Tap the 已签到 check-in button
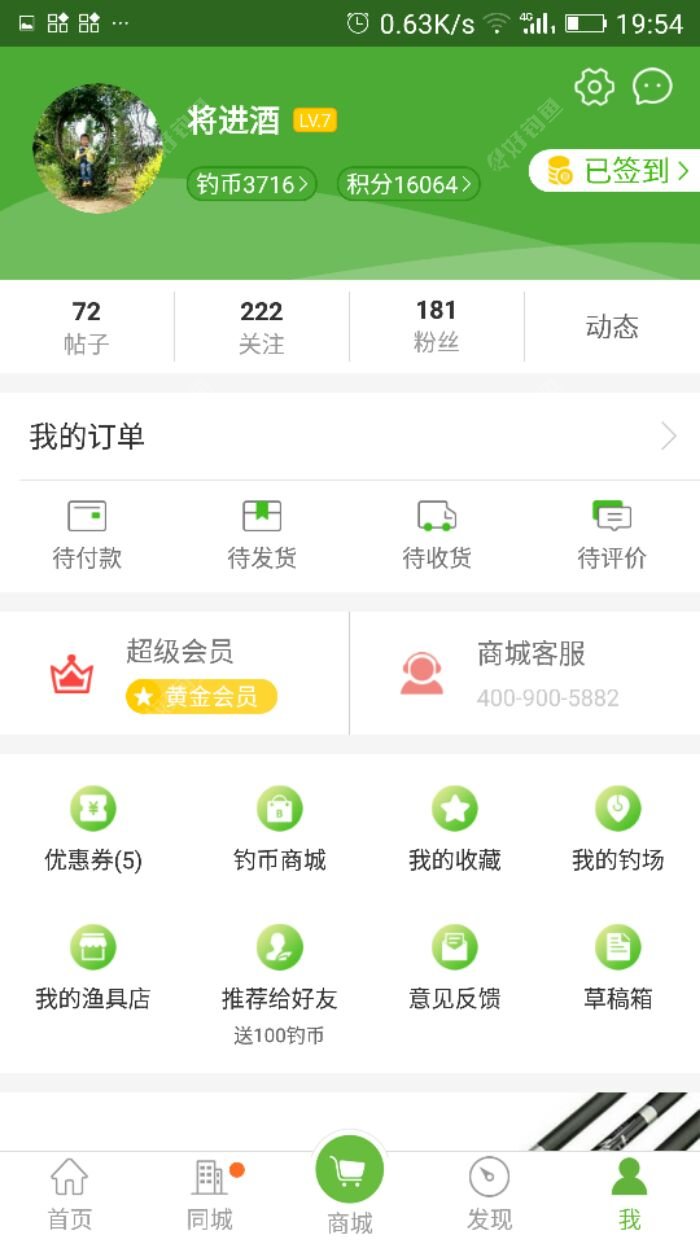 coord(616,171)
